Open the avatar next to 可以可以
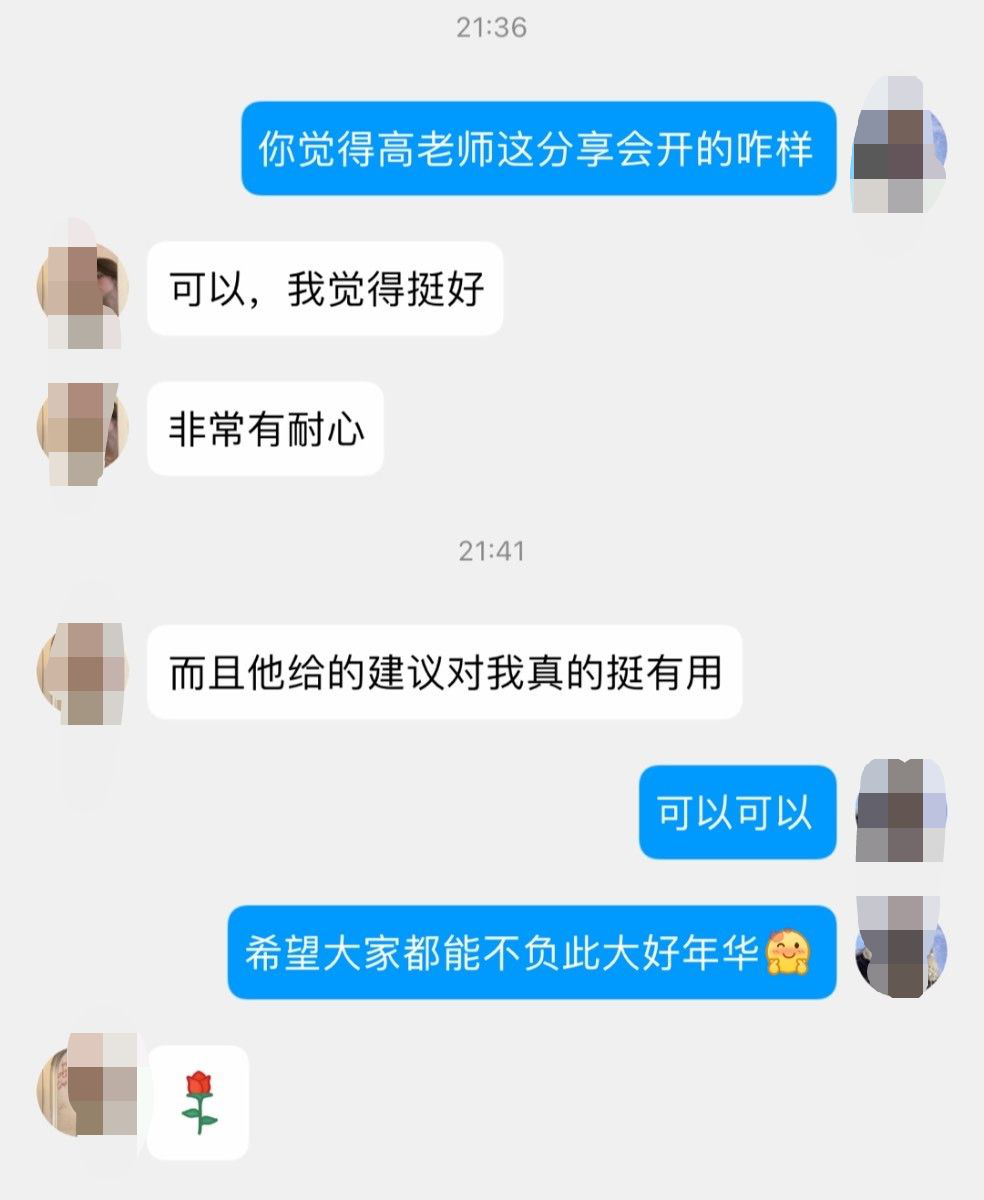Image resolution: width=984 pixels, height=1200 pixels. 900,812
